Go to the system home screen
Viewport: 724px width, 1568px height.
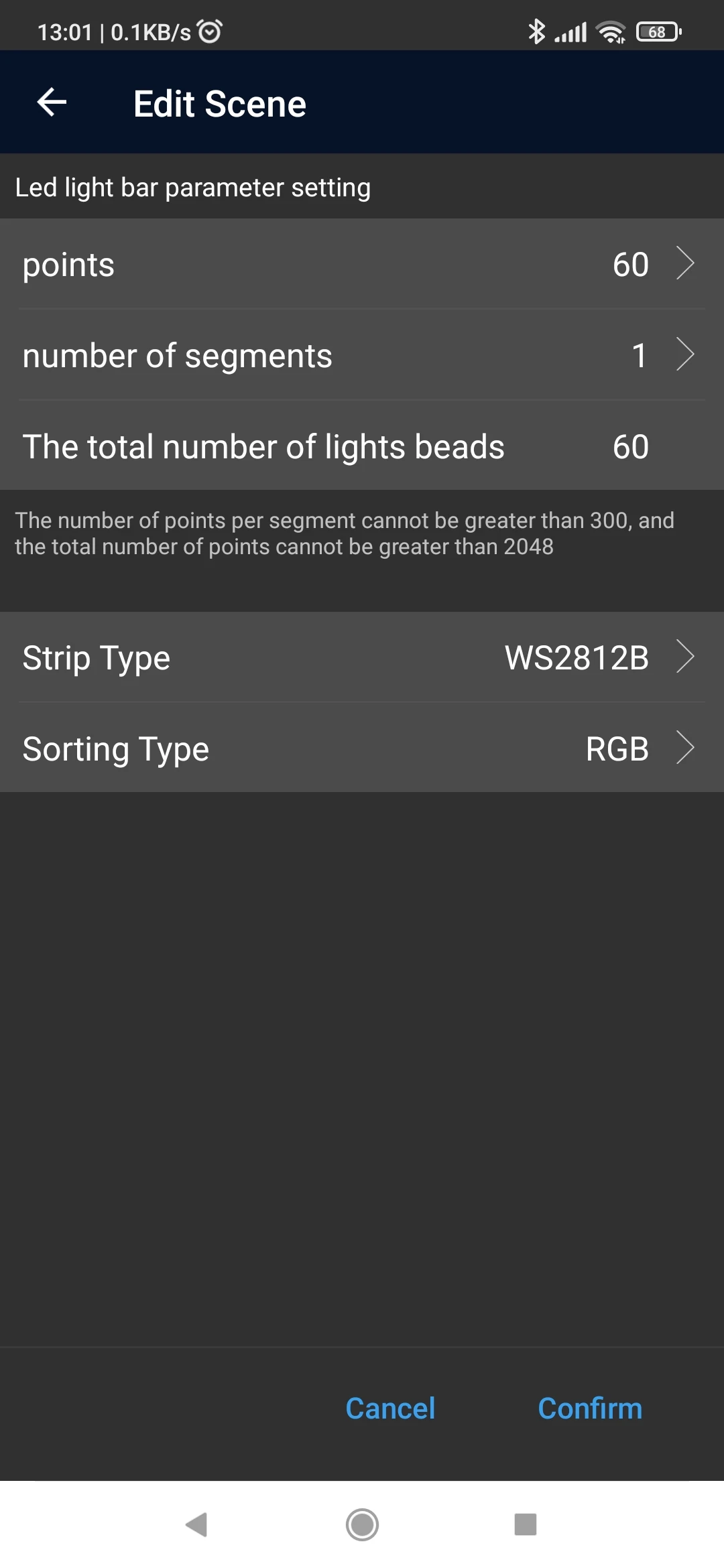point(362,1524)
